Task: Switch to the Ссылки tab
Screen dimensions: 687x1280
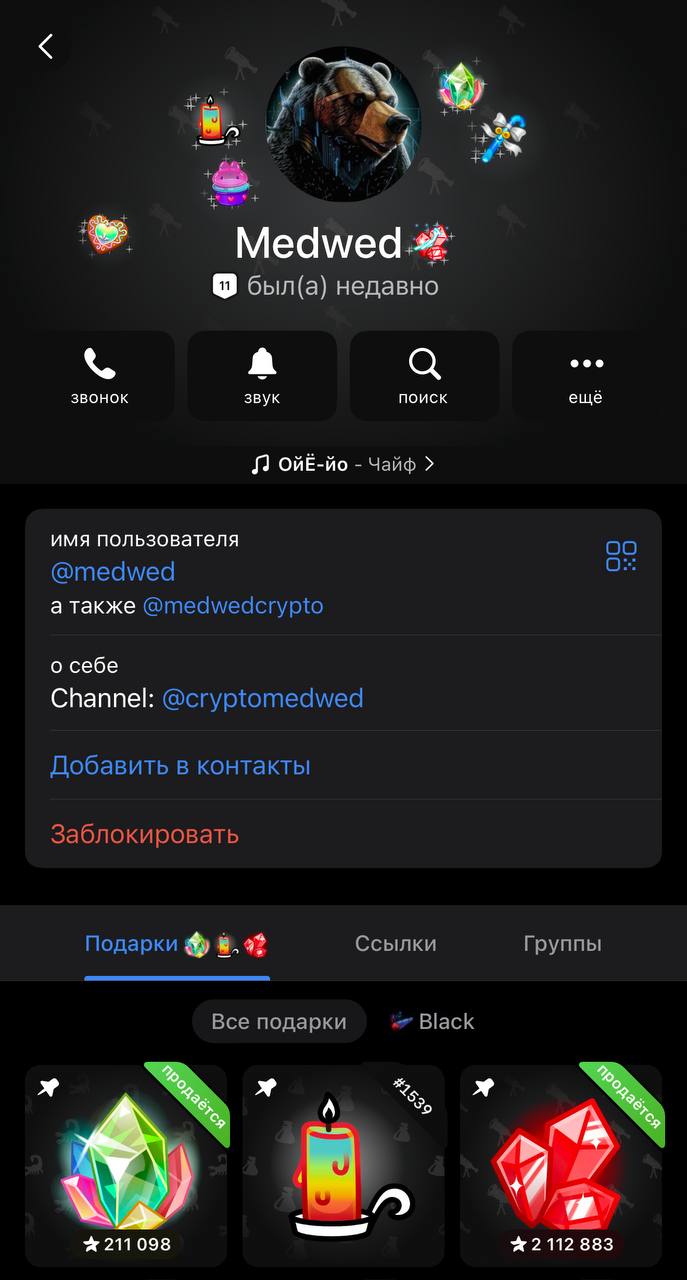Action: (x=396, y=943)
